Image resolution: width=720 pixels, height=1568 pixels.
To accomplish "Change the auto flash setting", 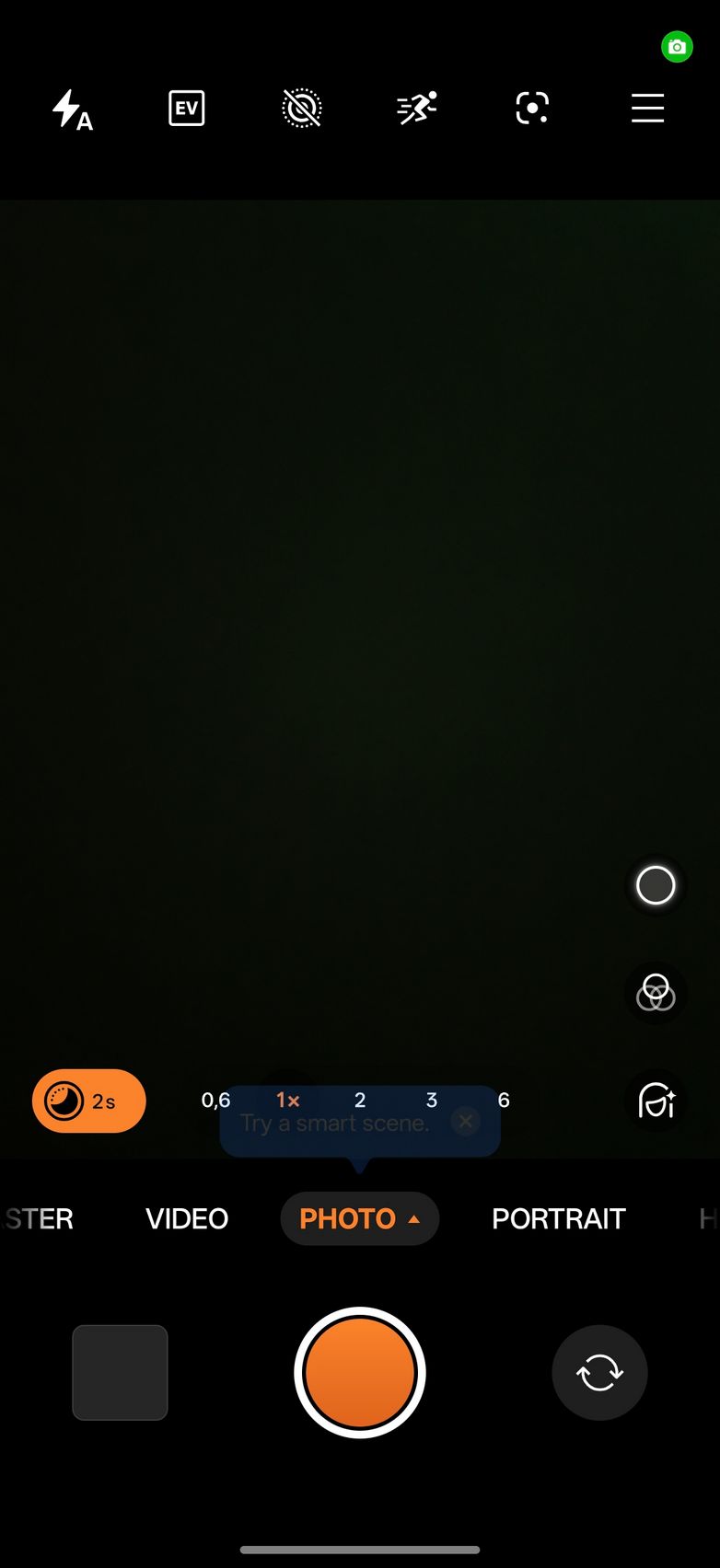I will tap(72, 110).
